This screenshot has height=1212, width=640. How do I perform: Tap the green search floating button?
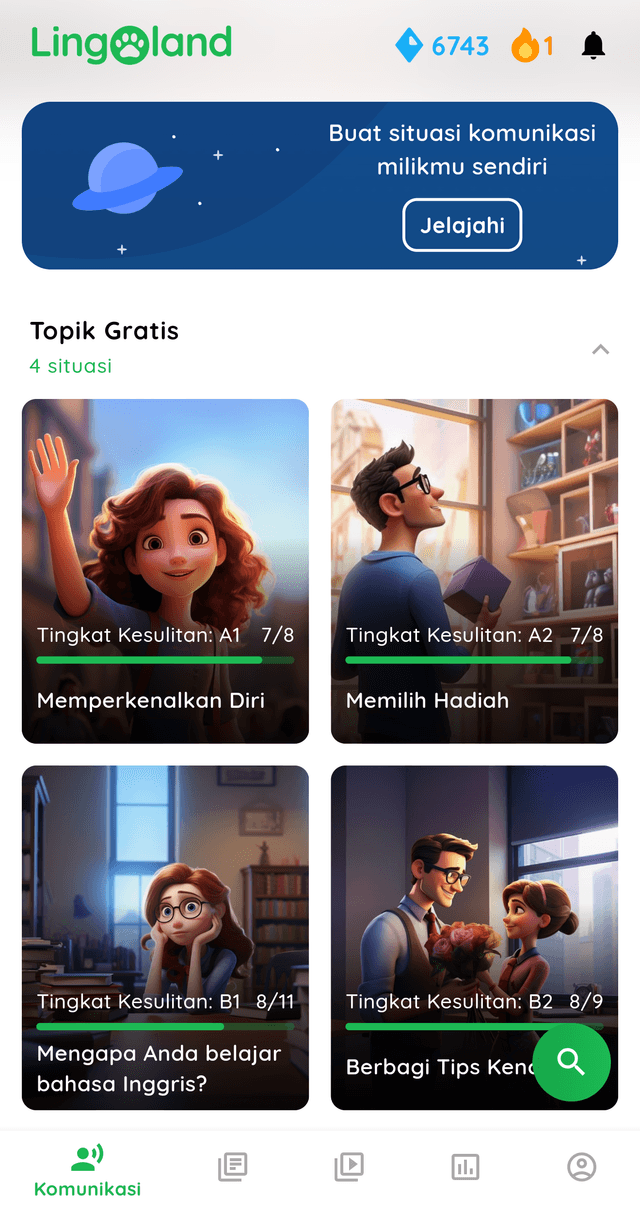[571, 1062]
